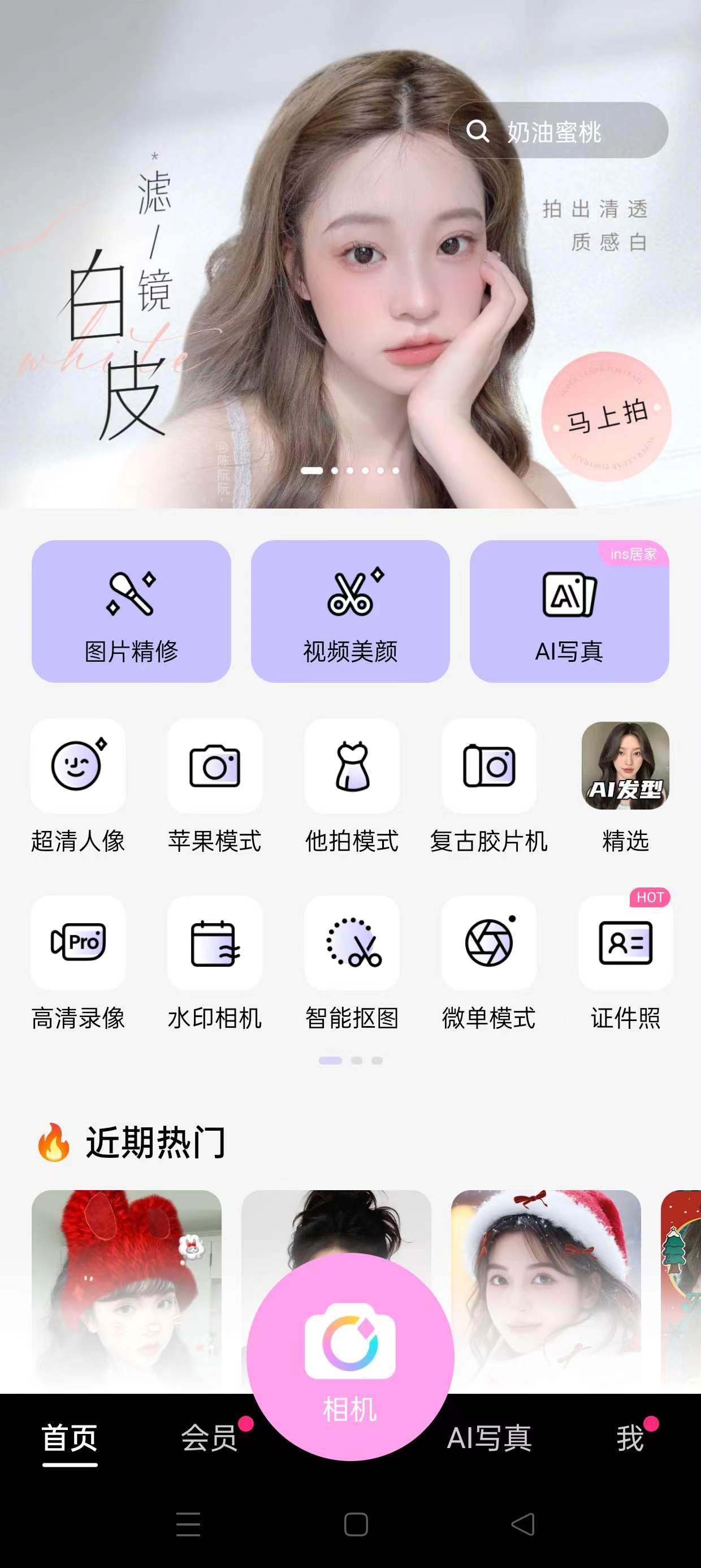Select 苹果模式 camera mode
Viewport: 701px width, 1568px height.
coord(215,766)
